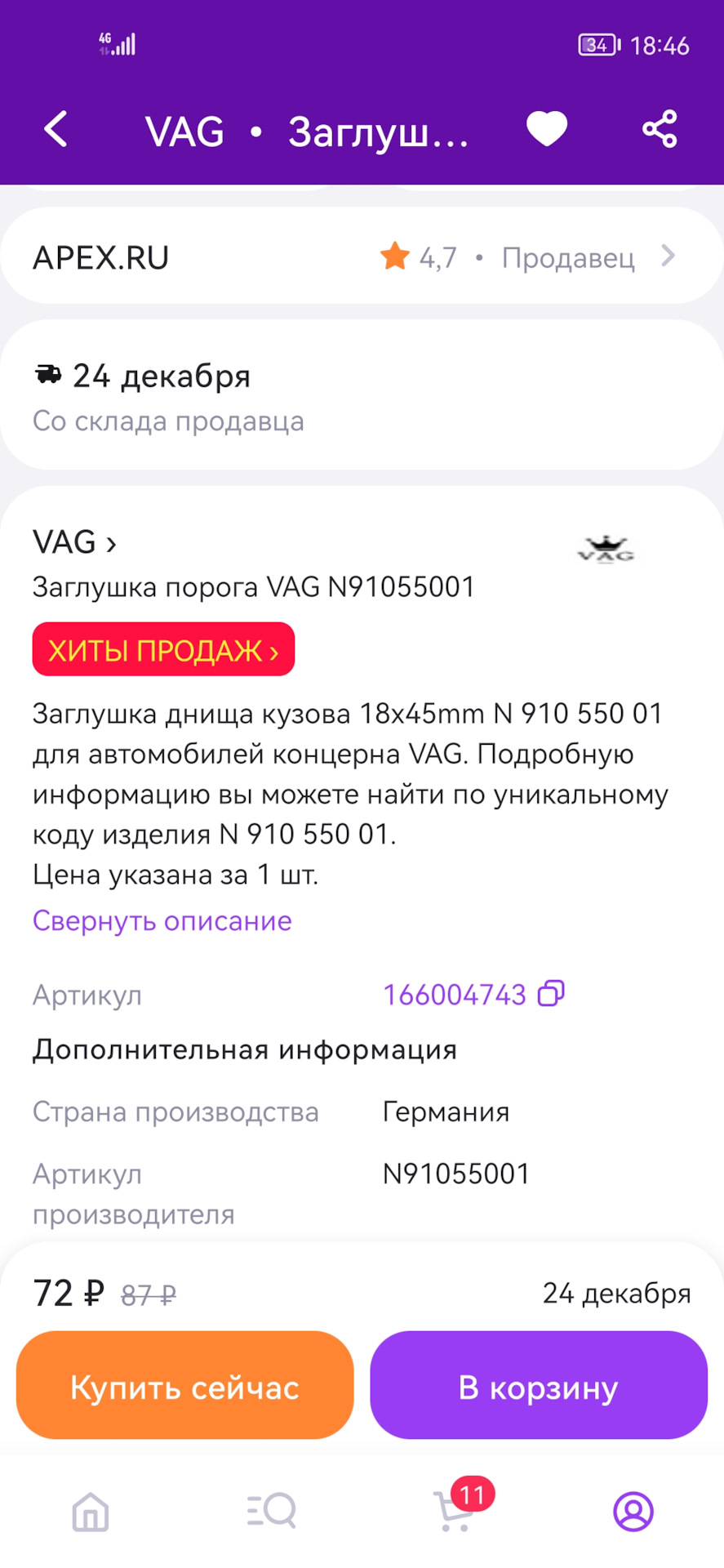Tap the profile icon in bottom navigation

(x=633, y=1512)
